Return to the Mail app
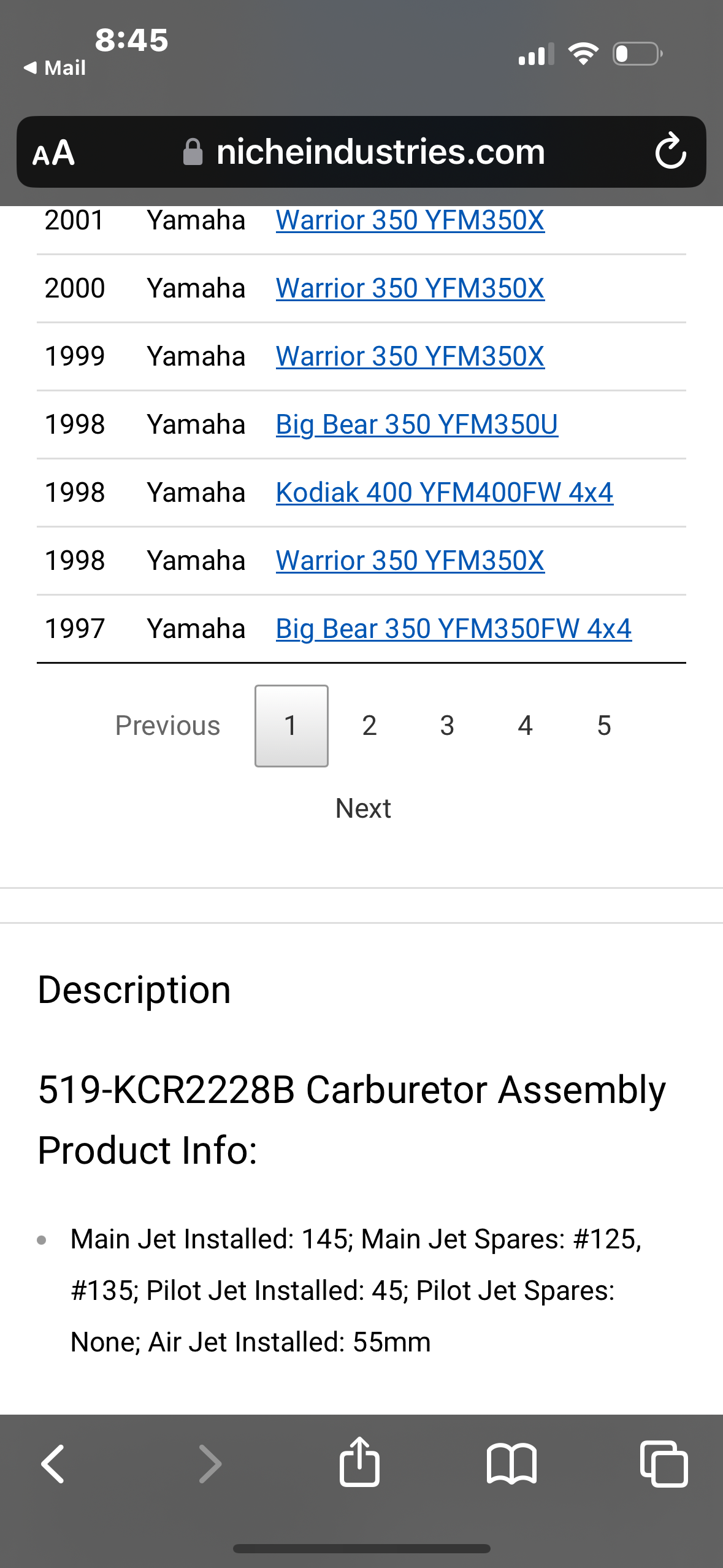This screenshot has width=723, height=1568. (55, 67)
